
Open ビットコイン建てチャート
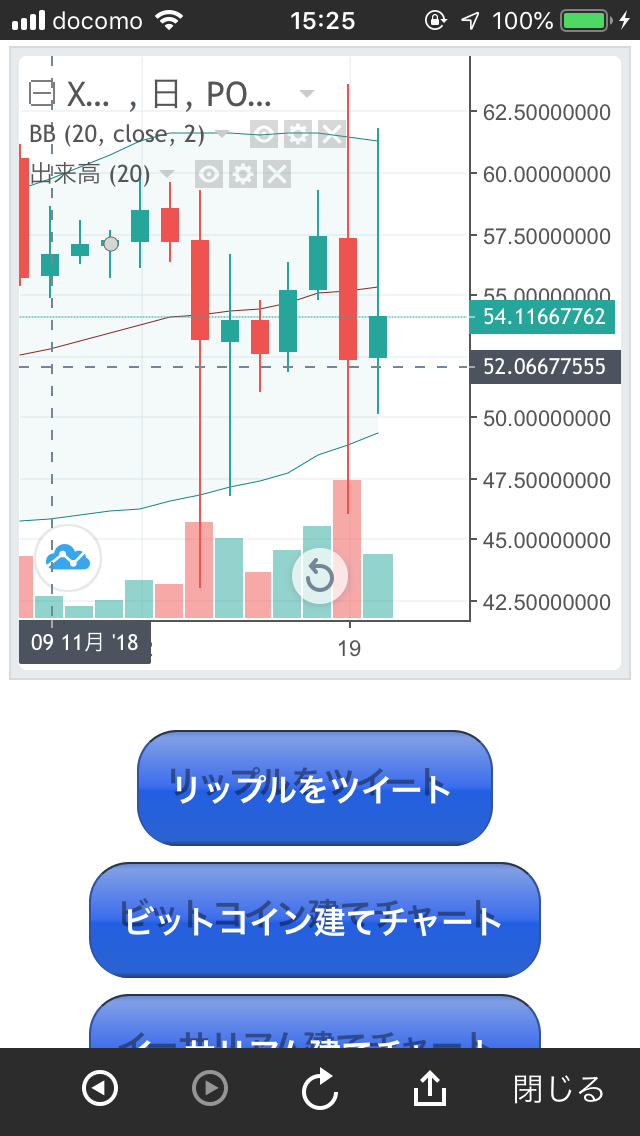point(315,920)
